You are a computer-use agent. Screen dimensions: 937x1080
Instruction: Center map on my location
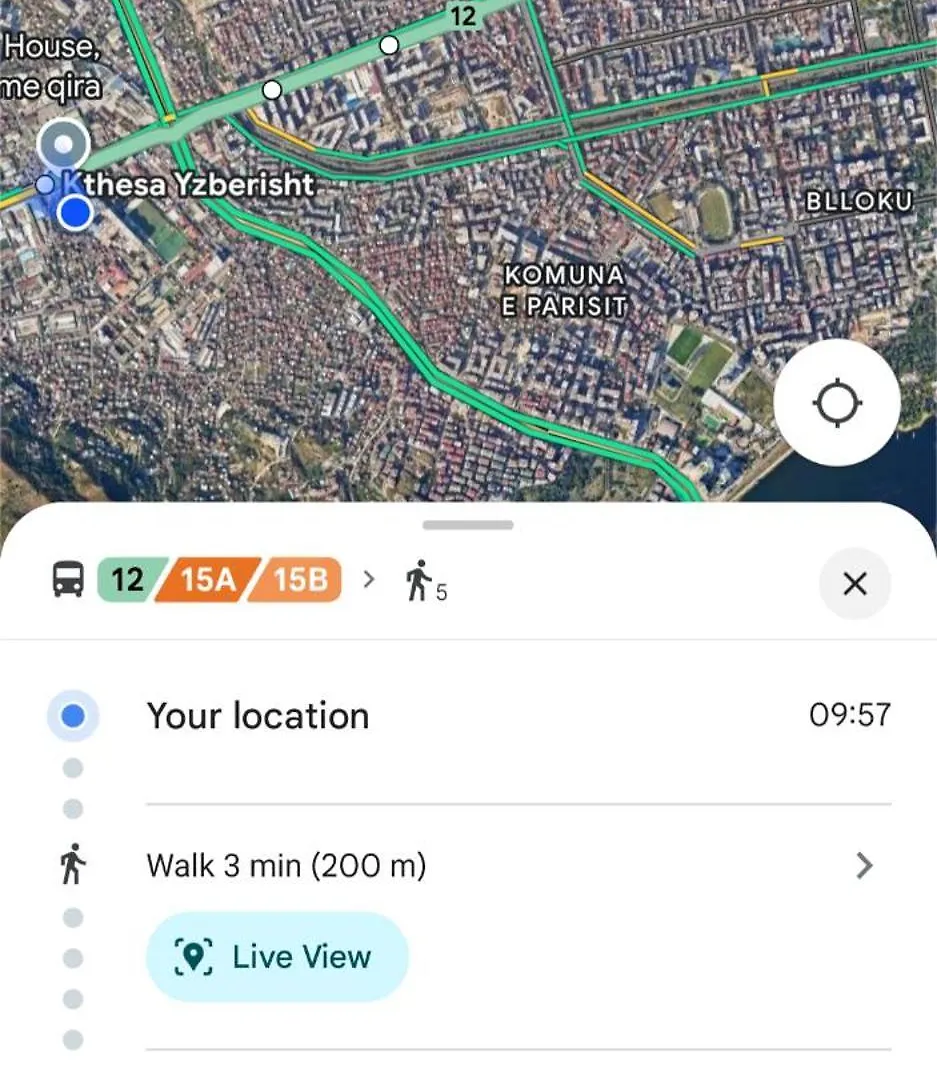(837, 403)
